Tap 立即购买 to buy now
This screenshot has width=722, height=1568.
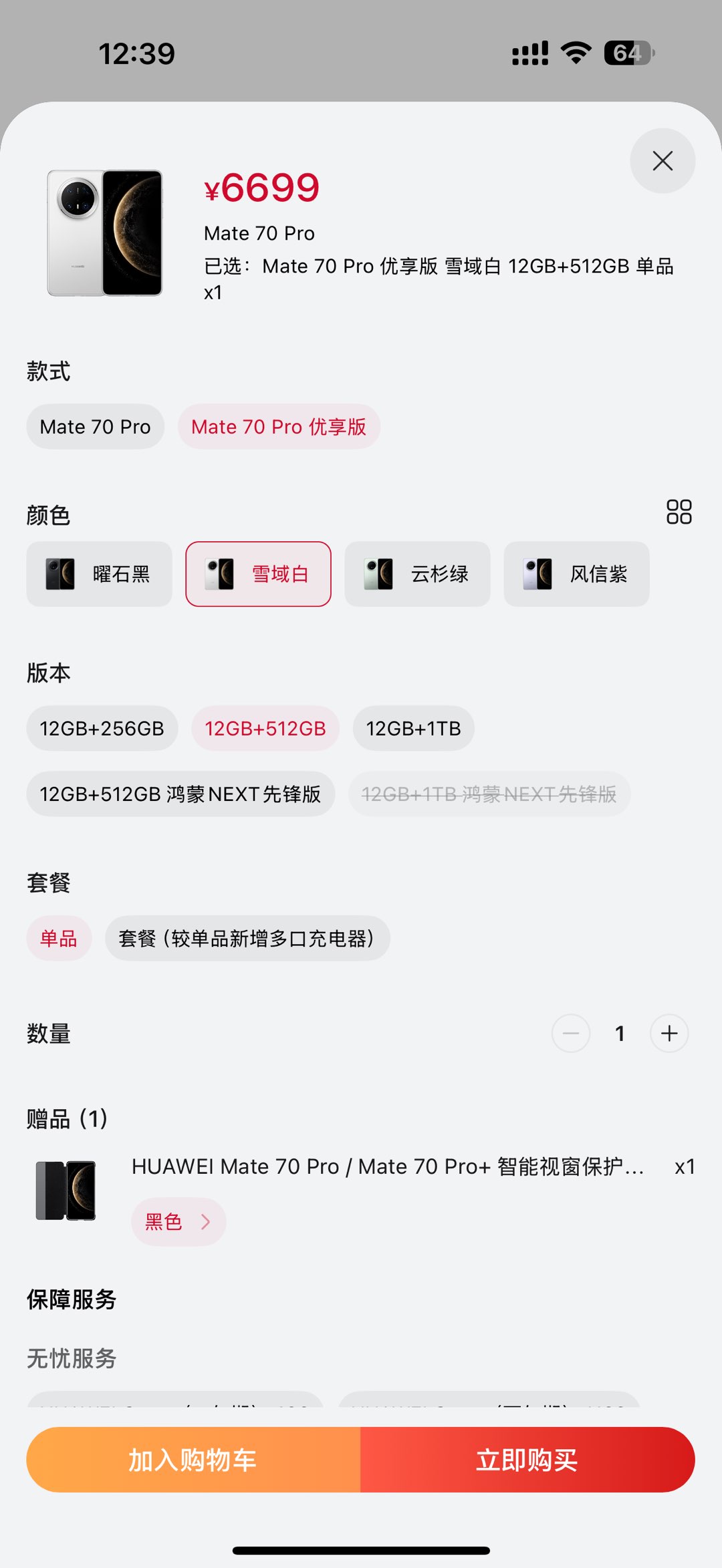click(x=527, y=1460)
